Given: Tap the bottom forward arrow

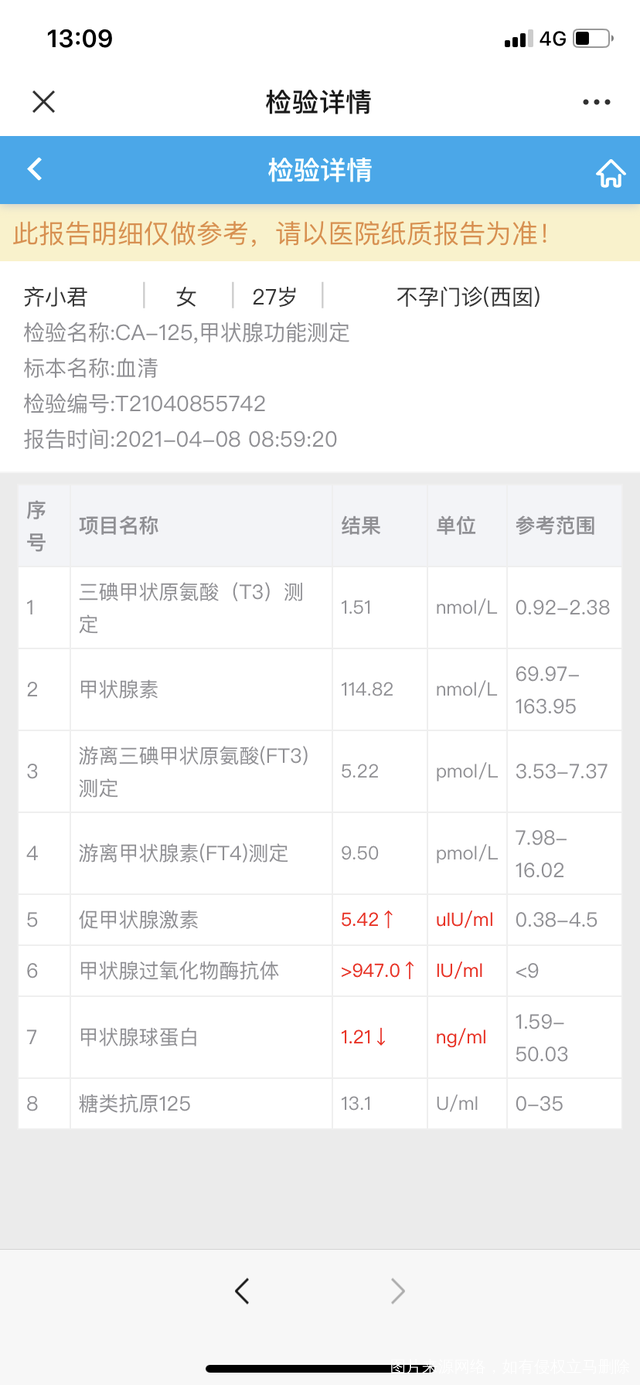Looking at the screenshot, I should tap(398, 1291).
